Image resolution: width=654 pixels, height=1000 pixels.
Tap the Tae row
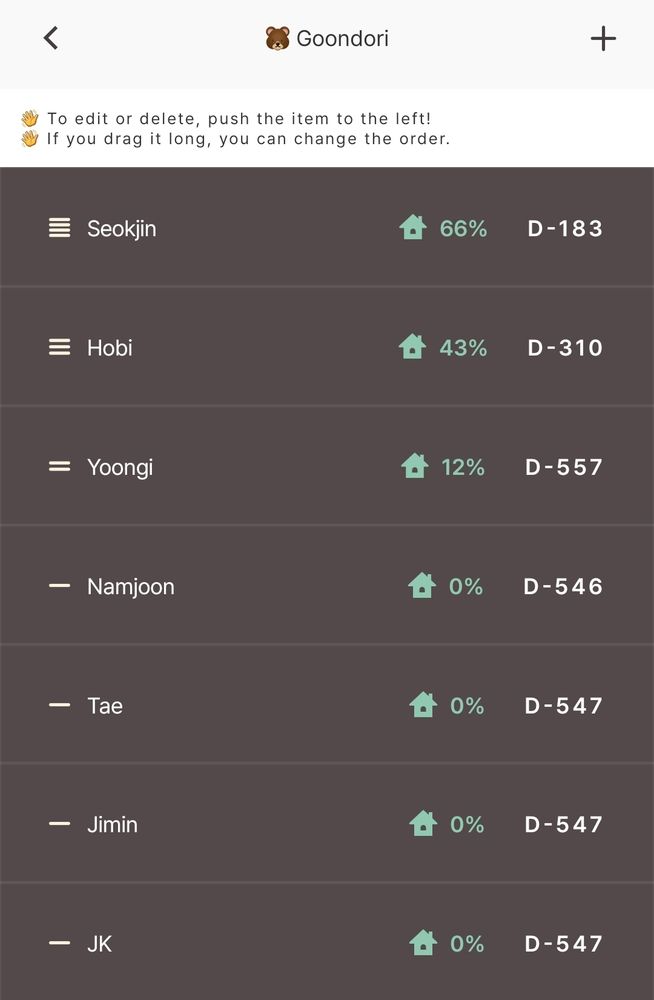[327, 704]
